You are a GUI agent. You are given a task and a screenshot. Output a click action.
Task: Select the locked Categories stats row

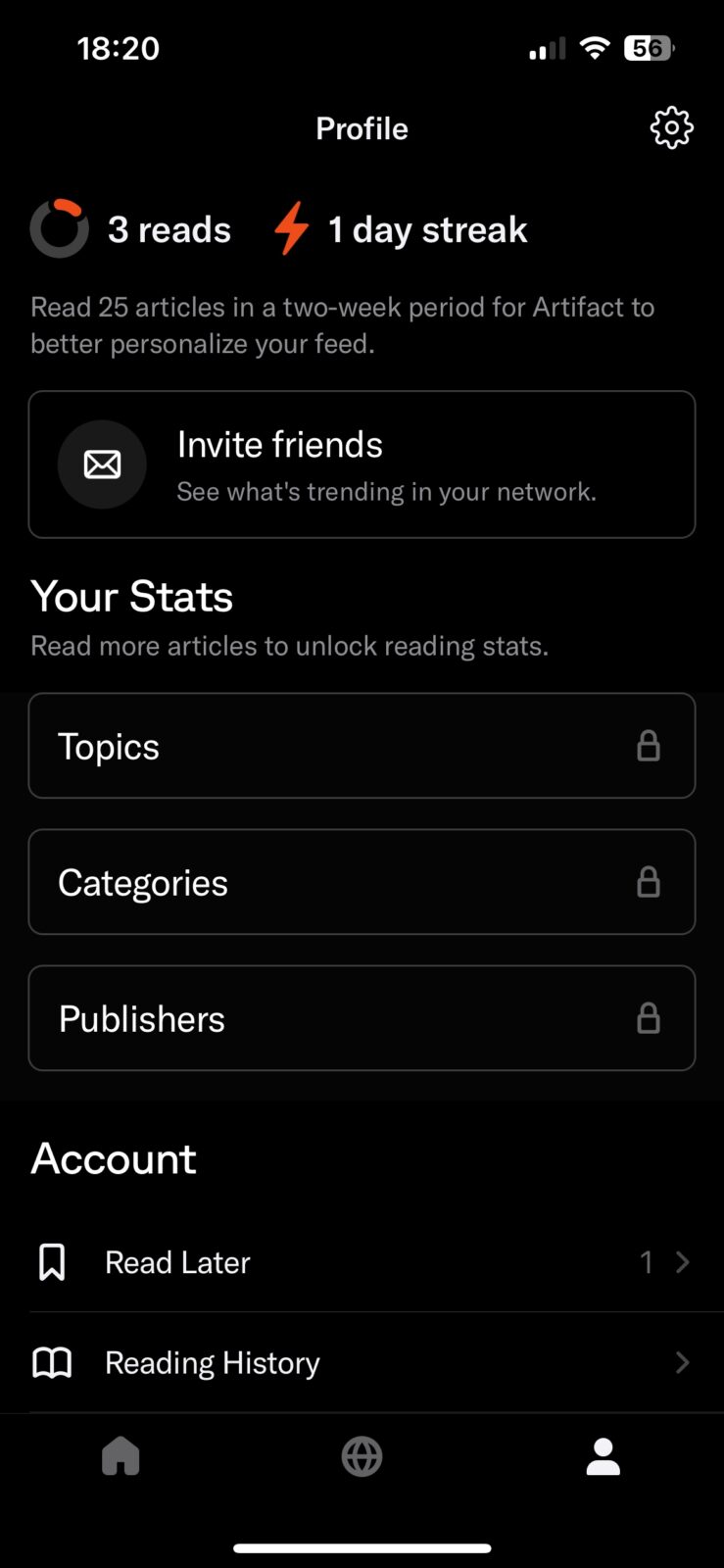[362, 882]
